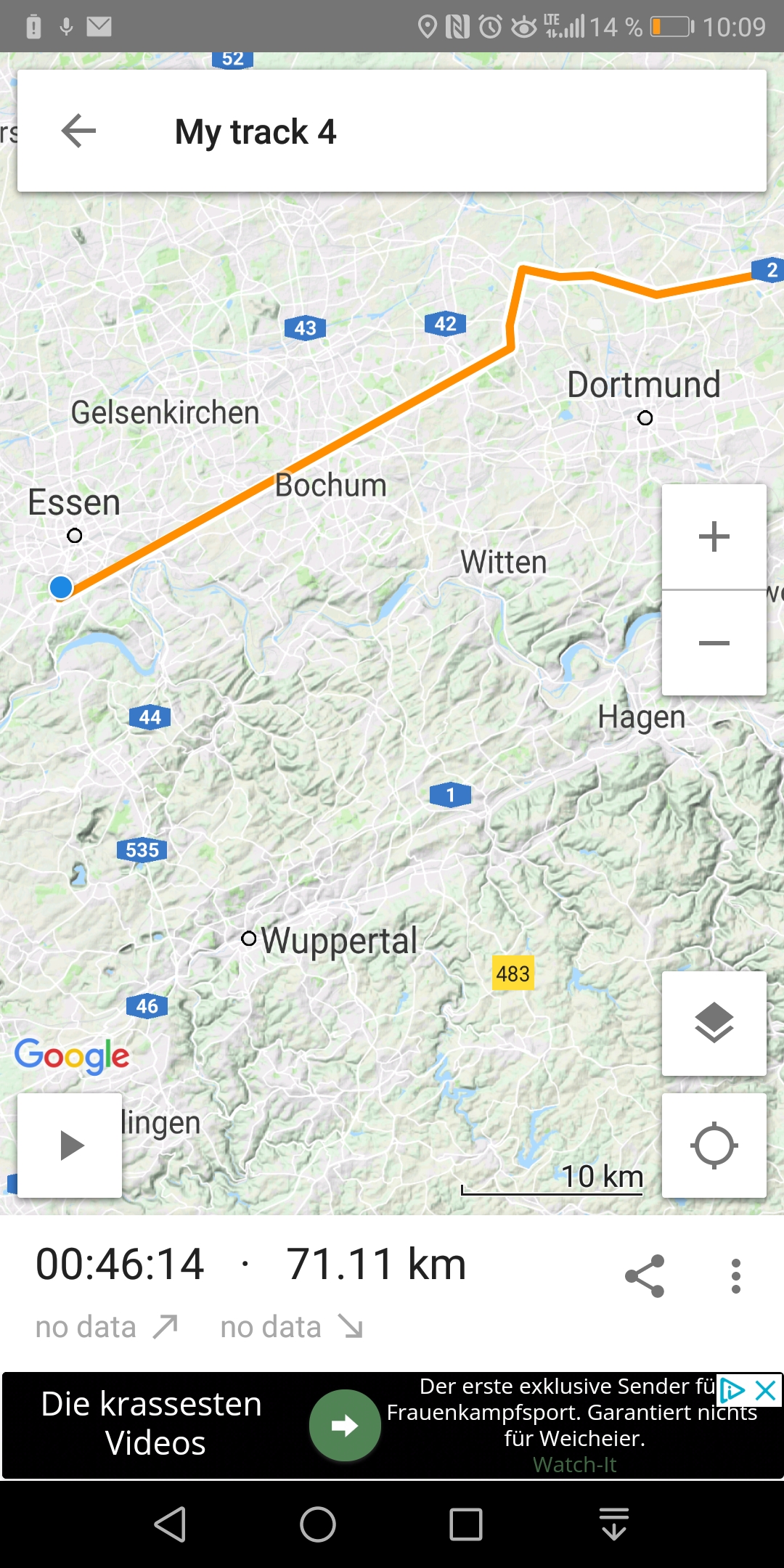
Task: Play the track animation
Action: coord(70,1146)
